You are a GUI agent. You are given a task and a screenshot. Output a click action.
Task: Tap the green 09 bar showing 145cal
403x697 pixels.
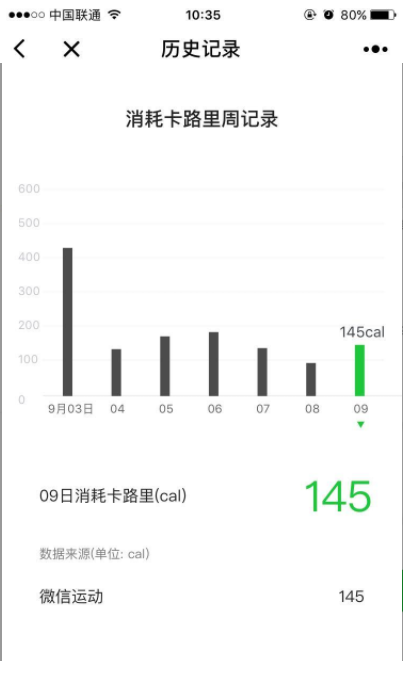[x=360, y=370]
